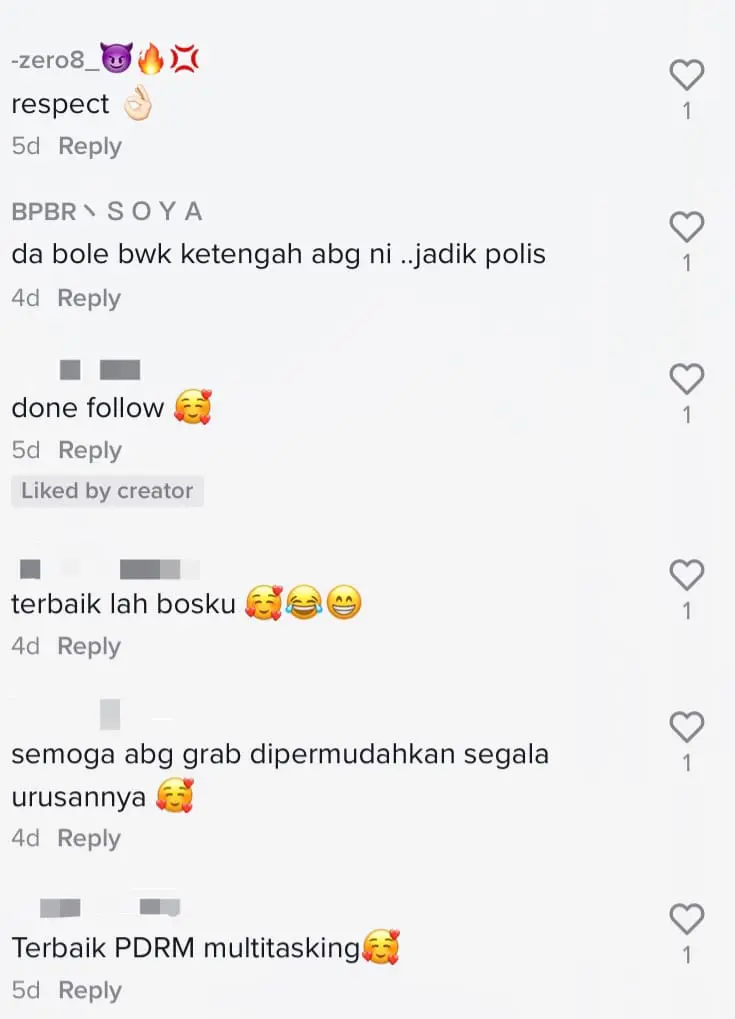Reply to the 'semoga abg grab' comment
735x1019 pixels.
tap(88, 838)
